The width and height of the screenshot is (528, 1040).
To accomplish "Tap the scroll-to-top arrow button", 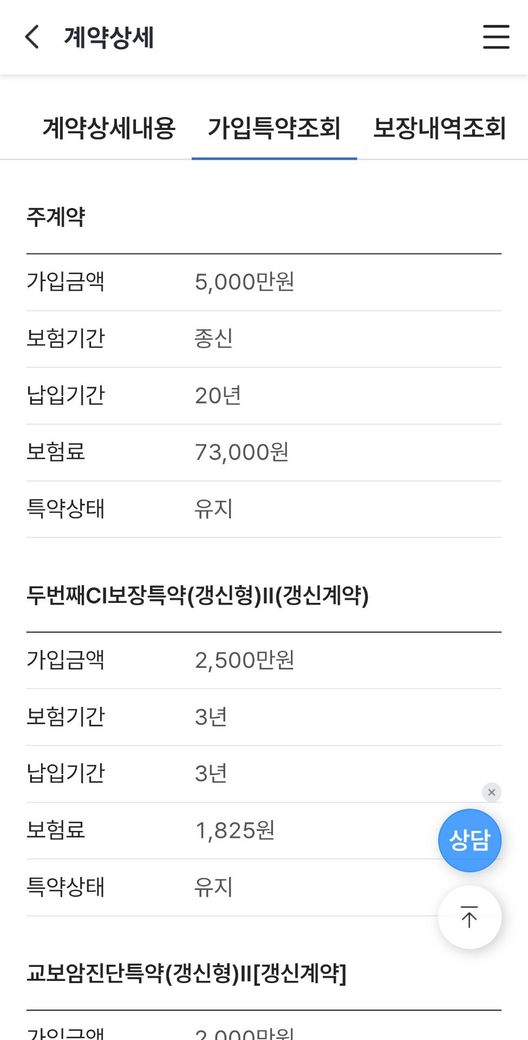I will [470, 917].
